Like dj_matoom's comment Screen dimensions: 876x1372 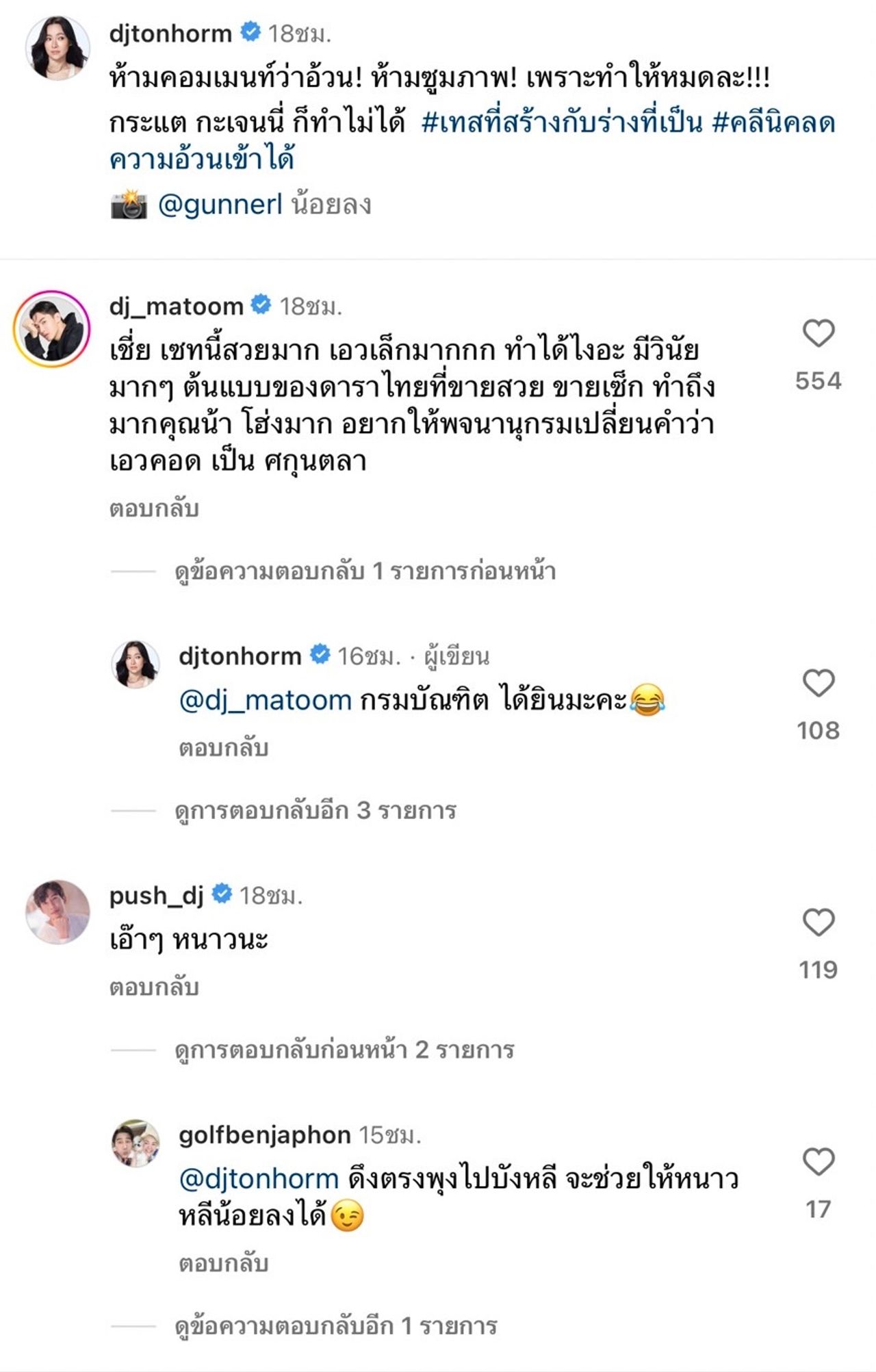(x=818, y=334)
